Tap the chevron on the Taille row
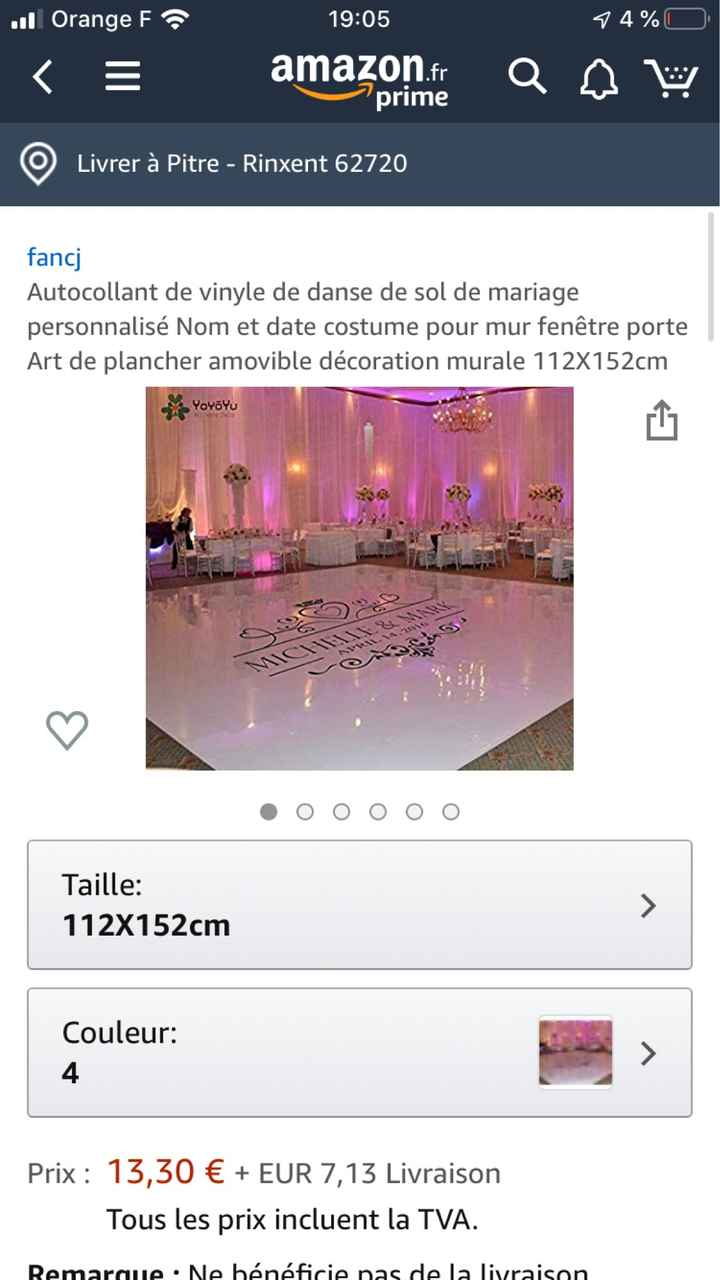720x1280 pixels. click(648, 904)
